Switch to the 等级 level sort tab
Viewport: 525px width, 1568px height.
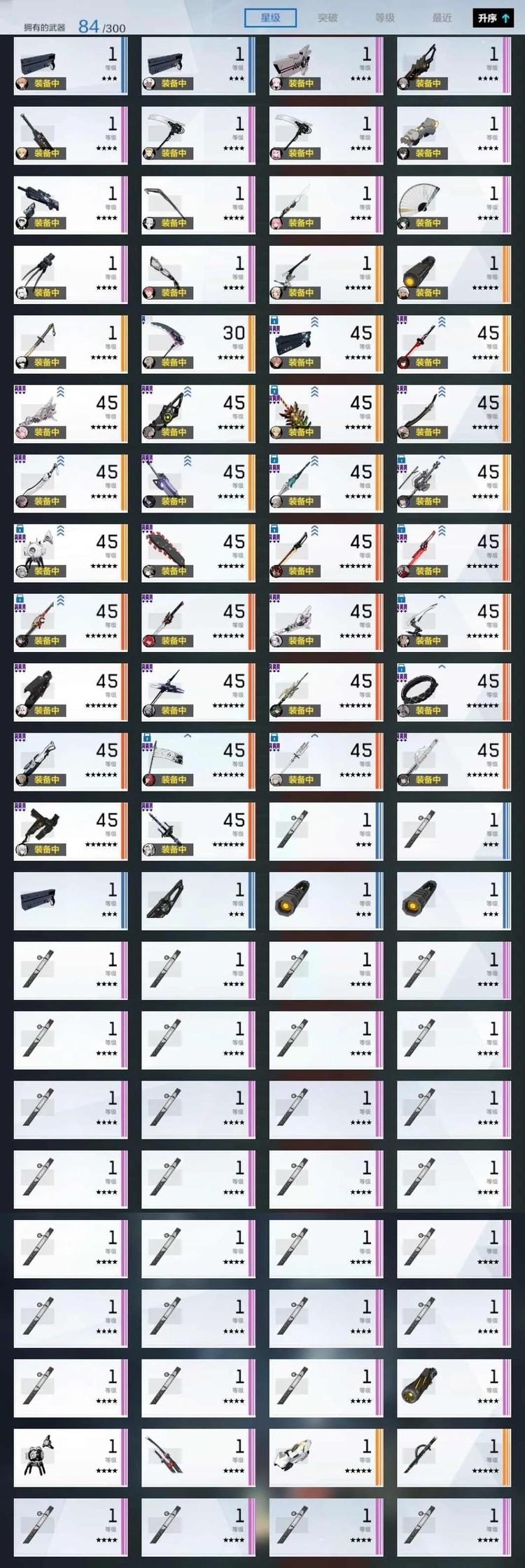tap(385, 18)
